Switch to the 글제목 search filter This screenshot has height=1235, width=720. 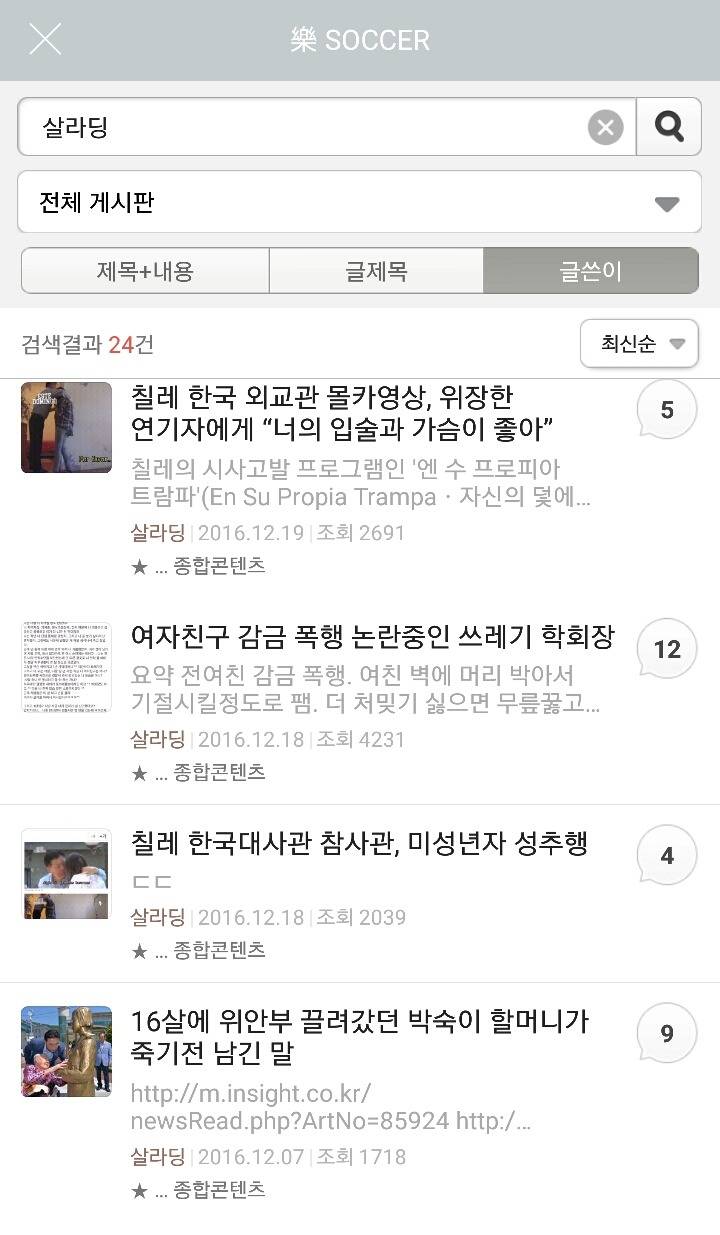(x=376, y=270)
